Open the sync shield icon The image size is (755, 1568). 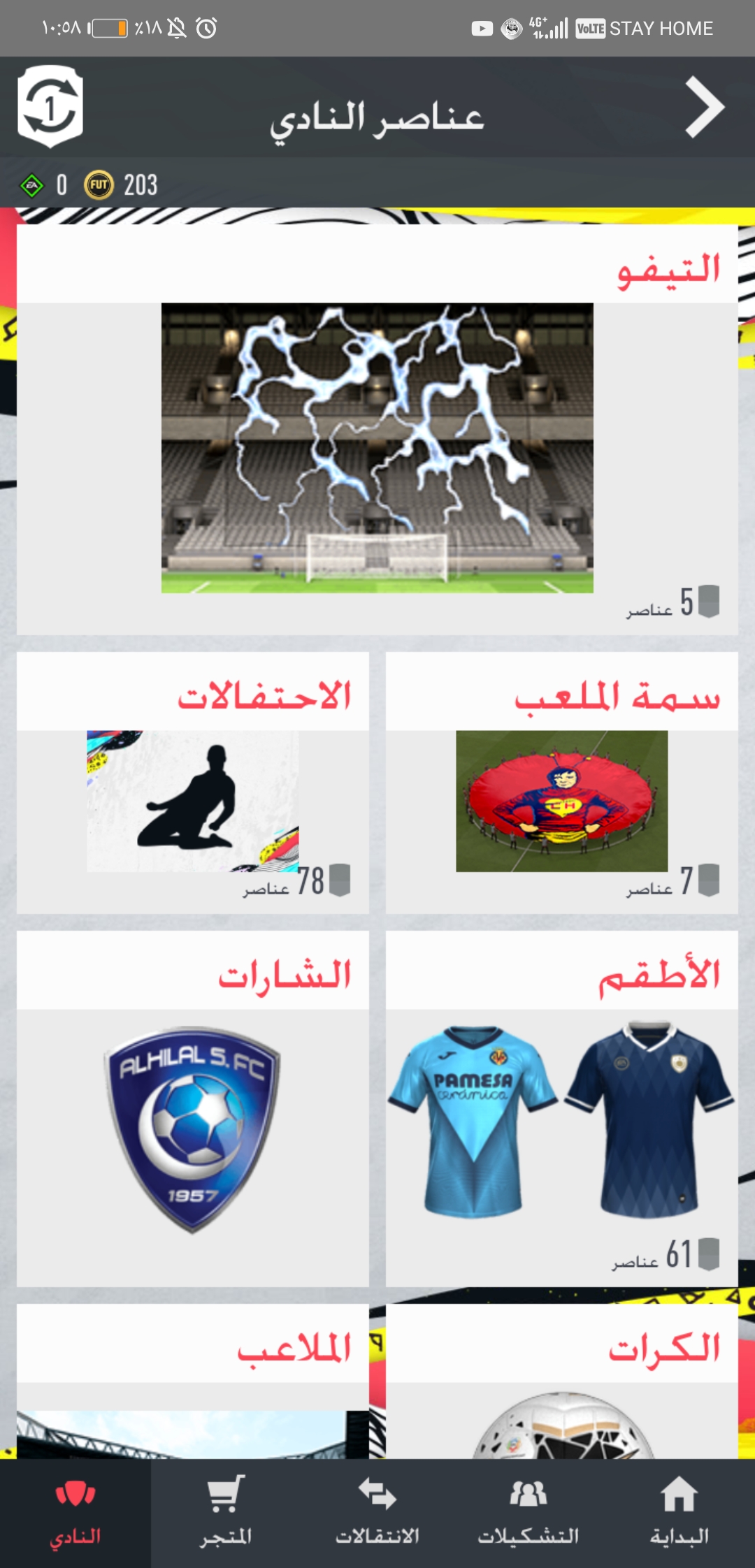point(50,106)
